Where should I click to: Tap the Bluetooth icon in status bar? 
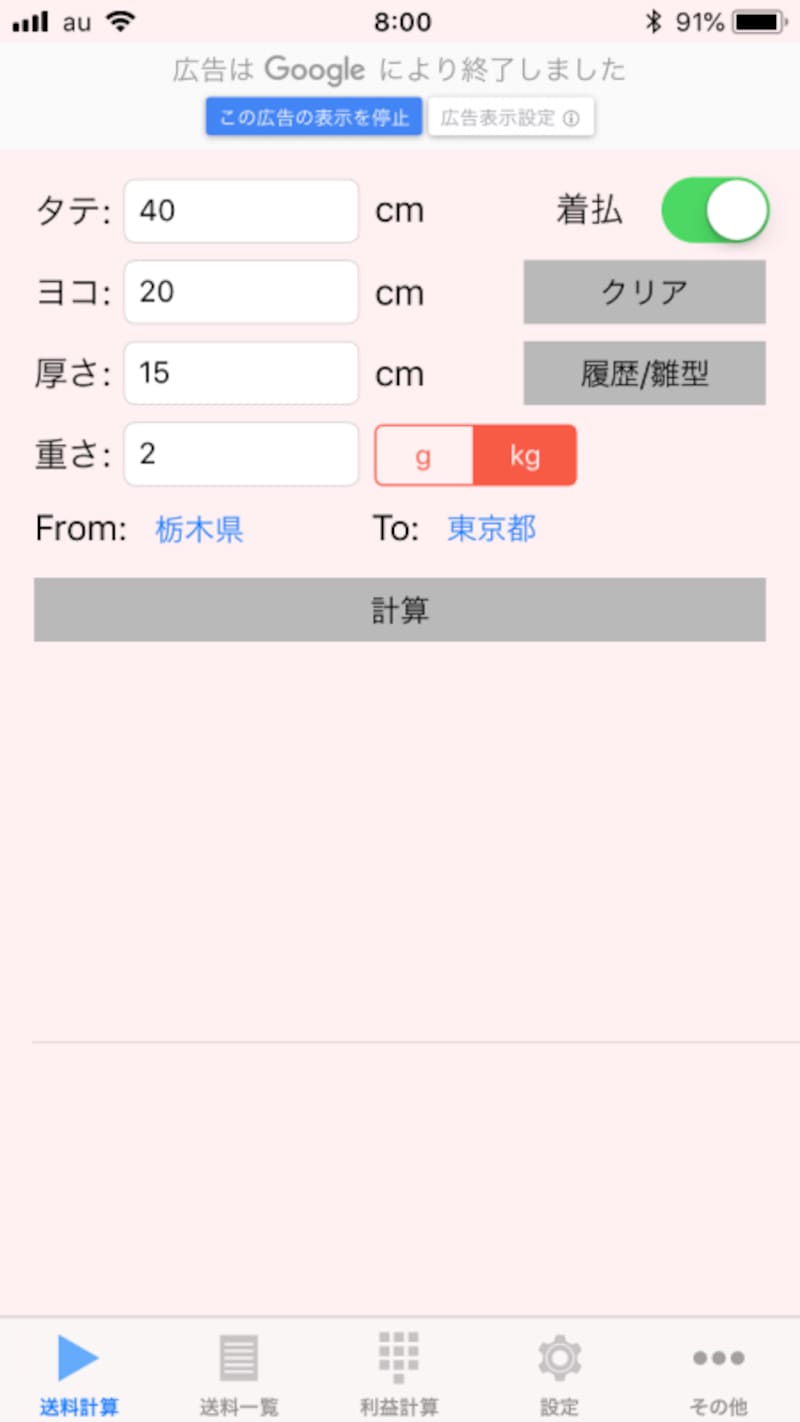pos(656,21)
